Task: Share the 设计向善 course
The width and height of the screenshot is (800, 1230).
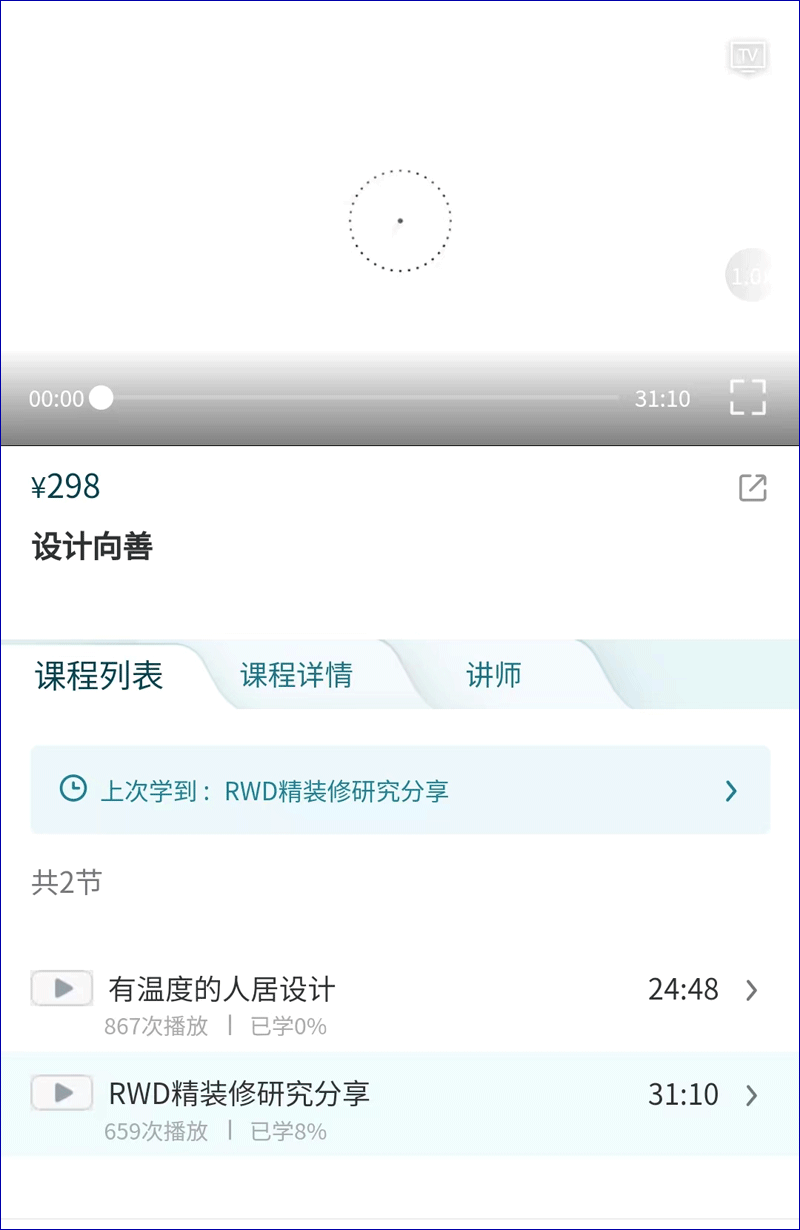Action: coord(752,488)
